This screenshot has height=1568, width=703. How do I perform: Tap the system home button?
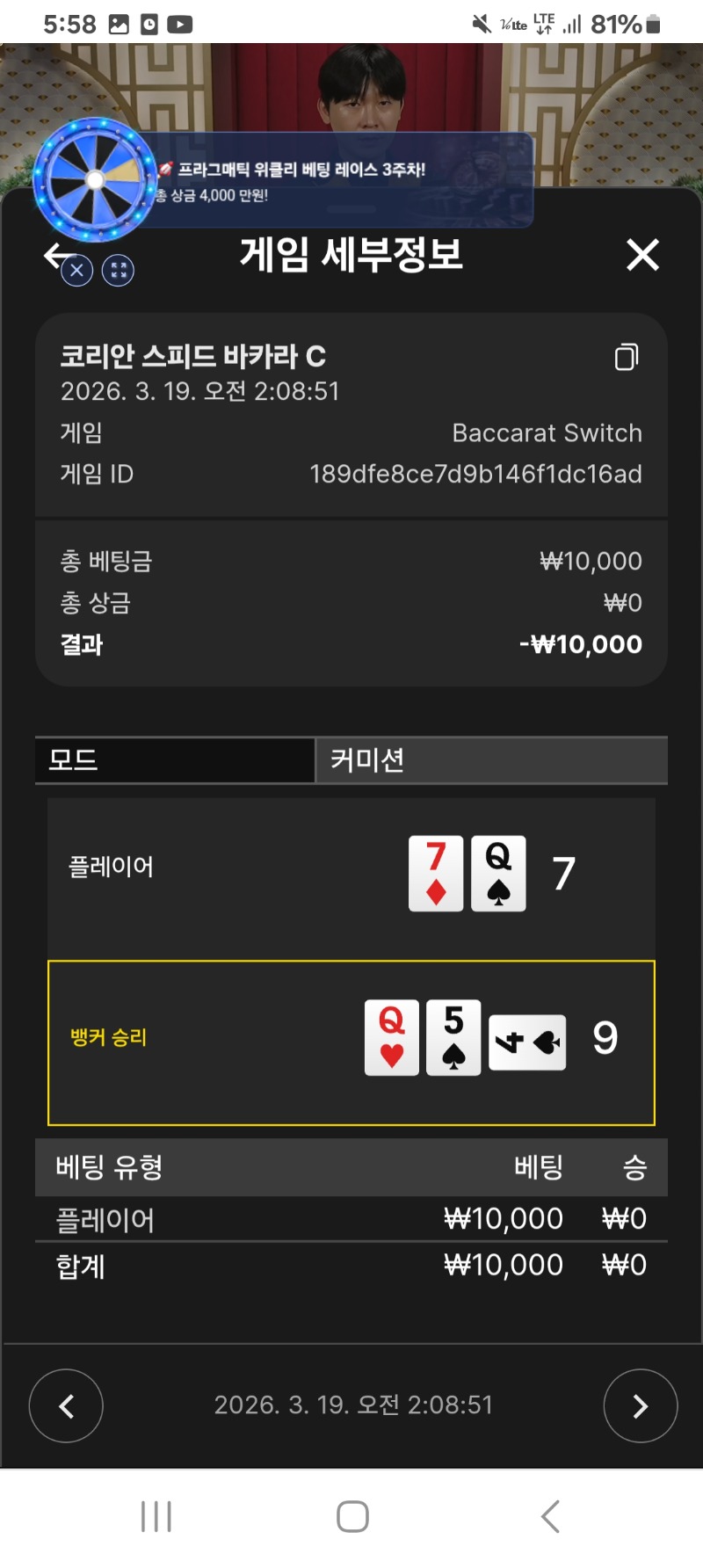coord(352,1516)
